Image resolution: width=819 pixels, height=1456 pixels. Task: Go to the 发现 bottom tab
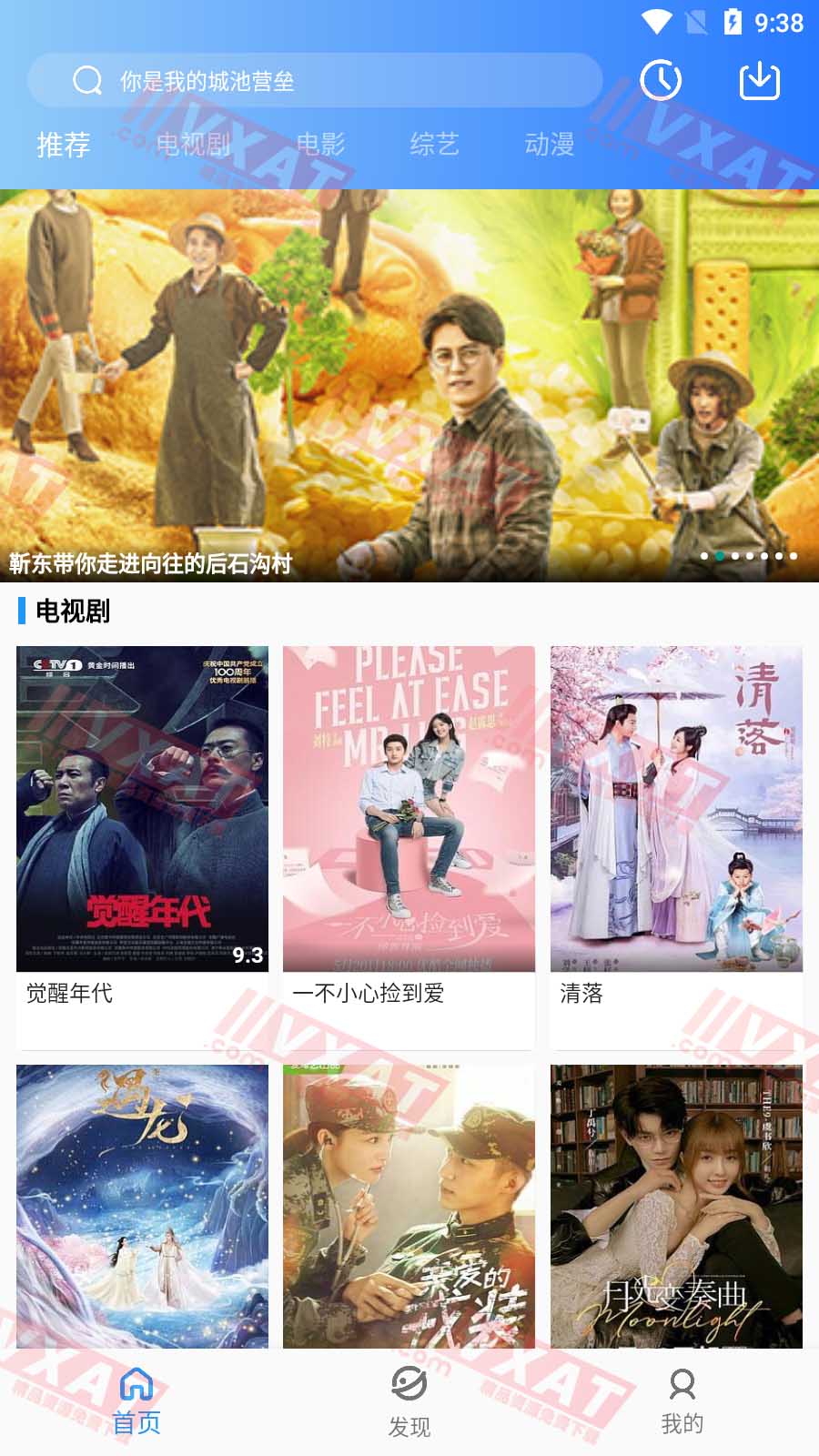[409, 1401]
